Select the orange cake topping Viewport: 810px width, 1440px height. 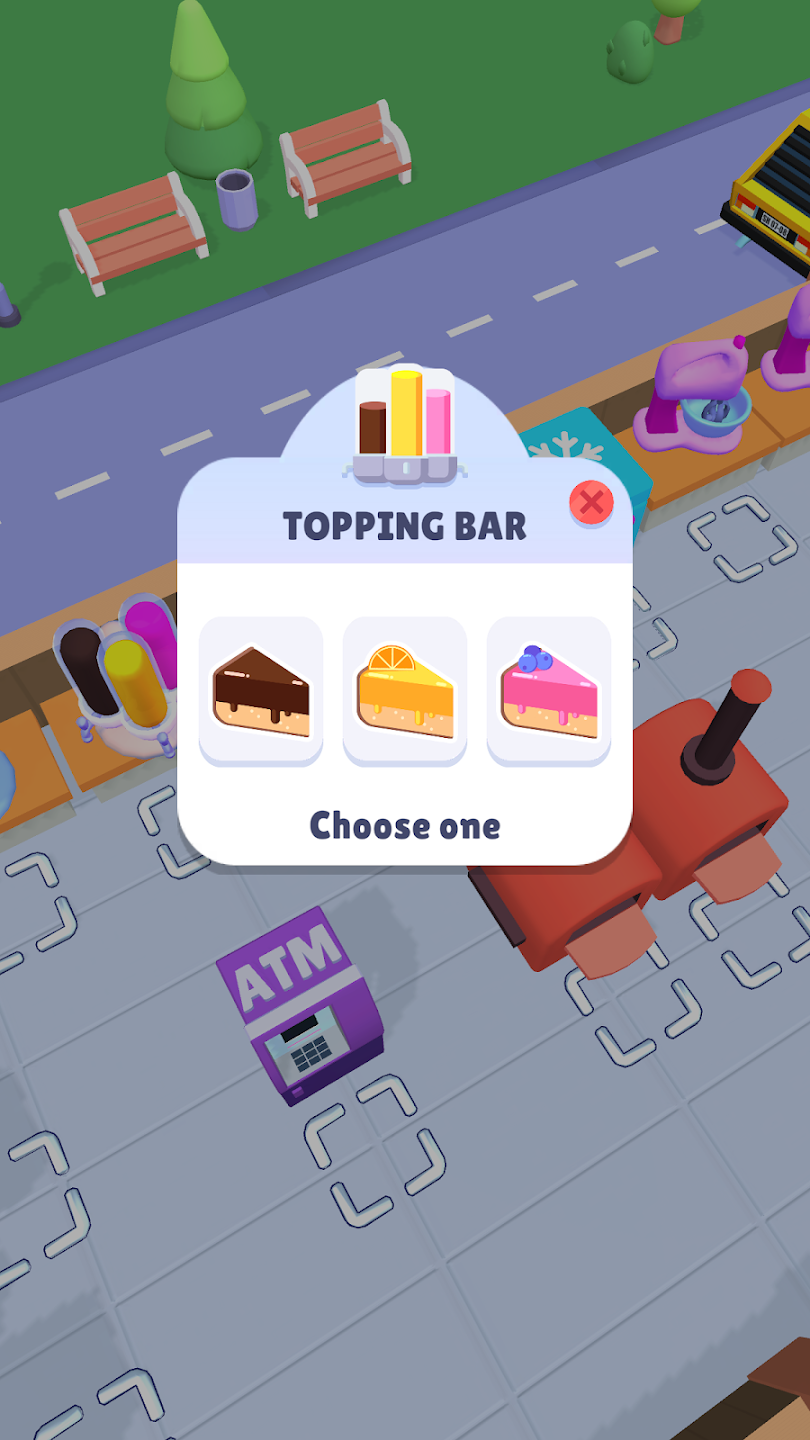point(405,692)
